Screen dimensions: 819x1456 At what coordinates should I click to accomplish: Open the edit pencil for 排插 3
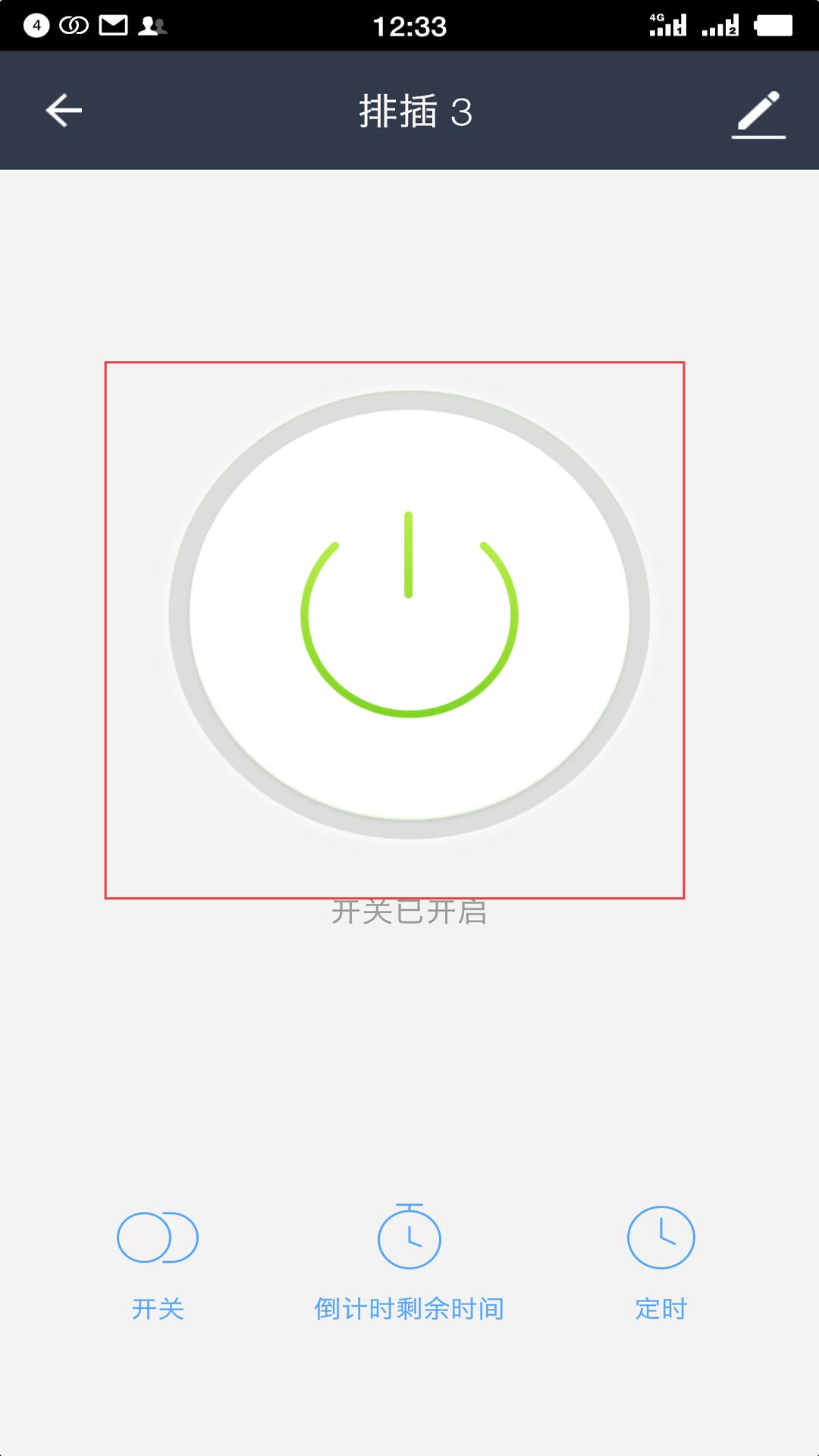758,114
